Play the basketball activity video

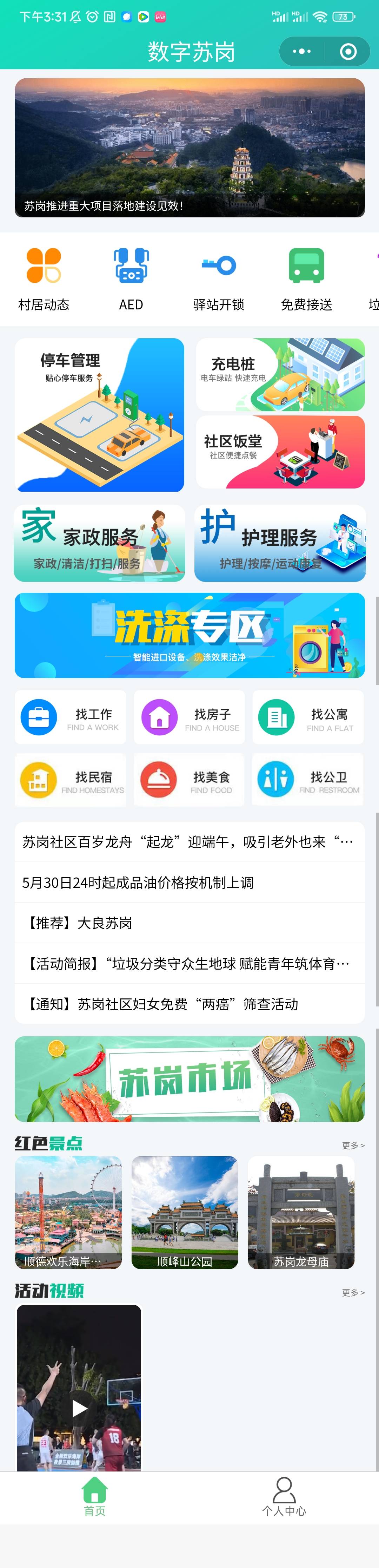(79, 1407)
